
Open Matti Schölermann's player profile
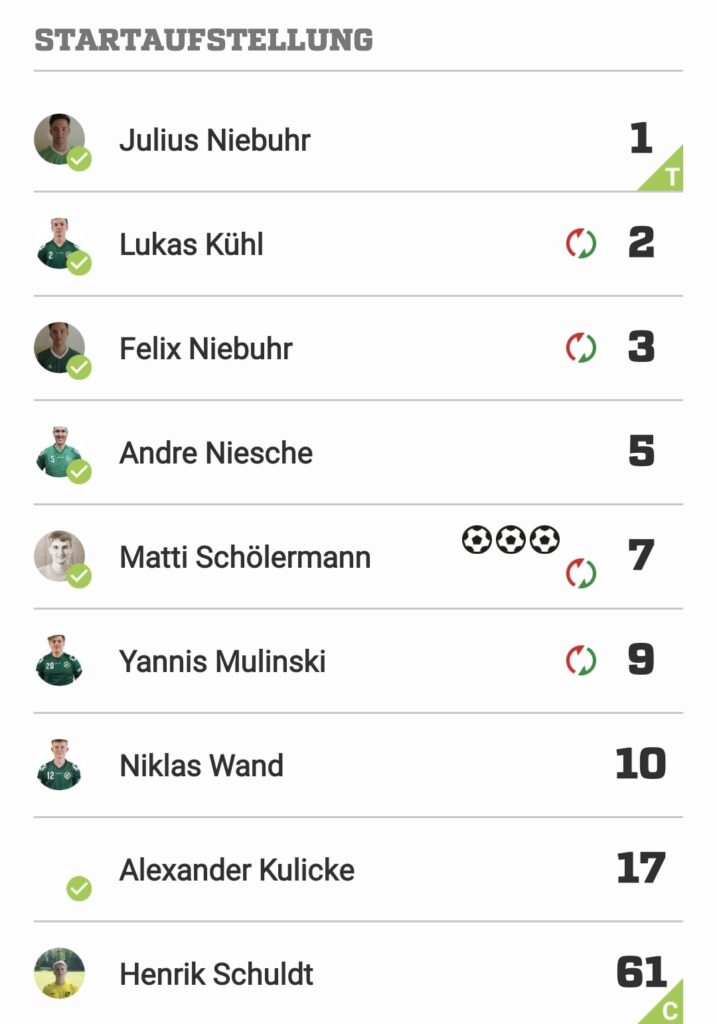(x=244, y=557)
